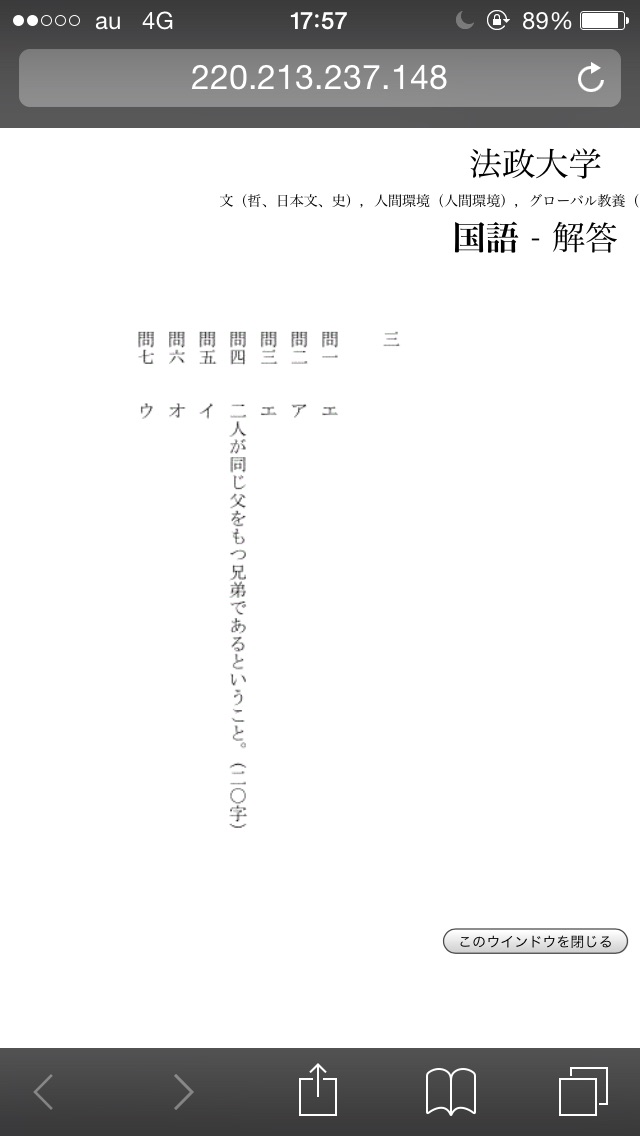Reload the current page
Viewport: 640px width, 1136px height.
(x=591, y=78)
